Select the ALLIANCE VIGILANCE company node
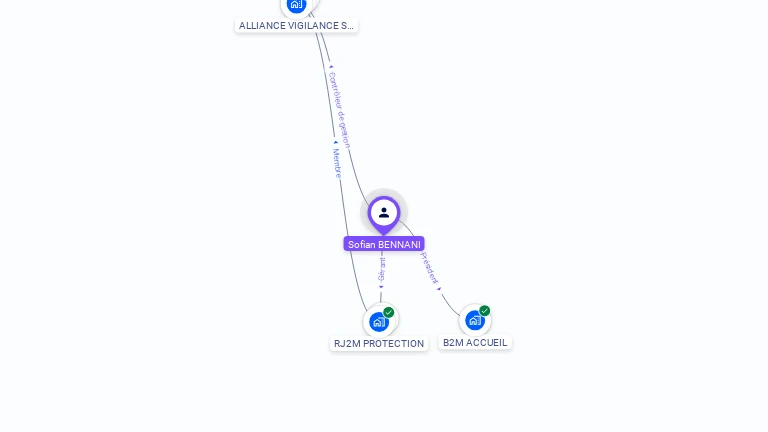The image size is (768, 432). 296,6
